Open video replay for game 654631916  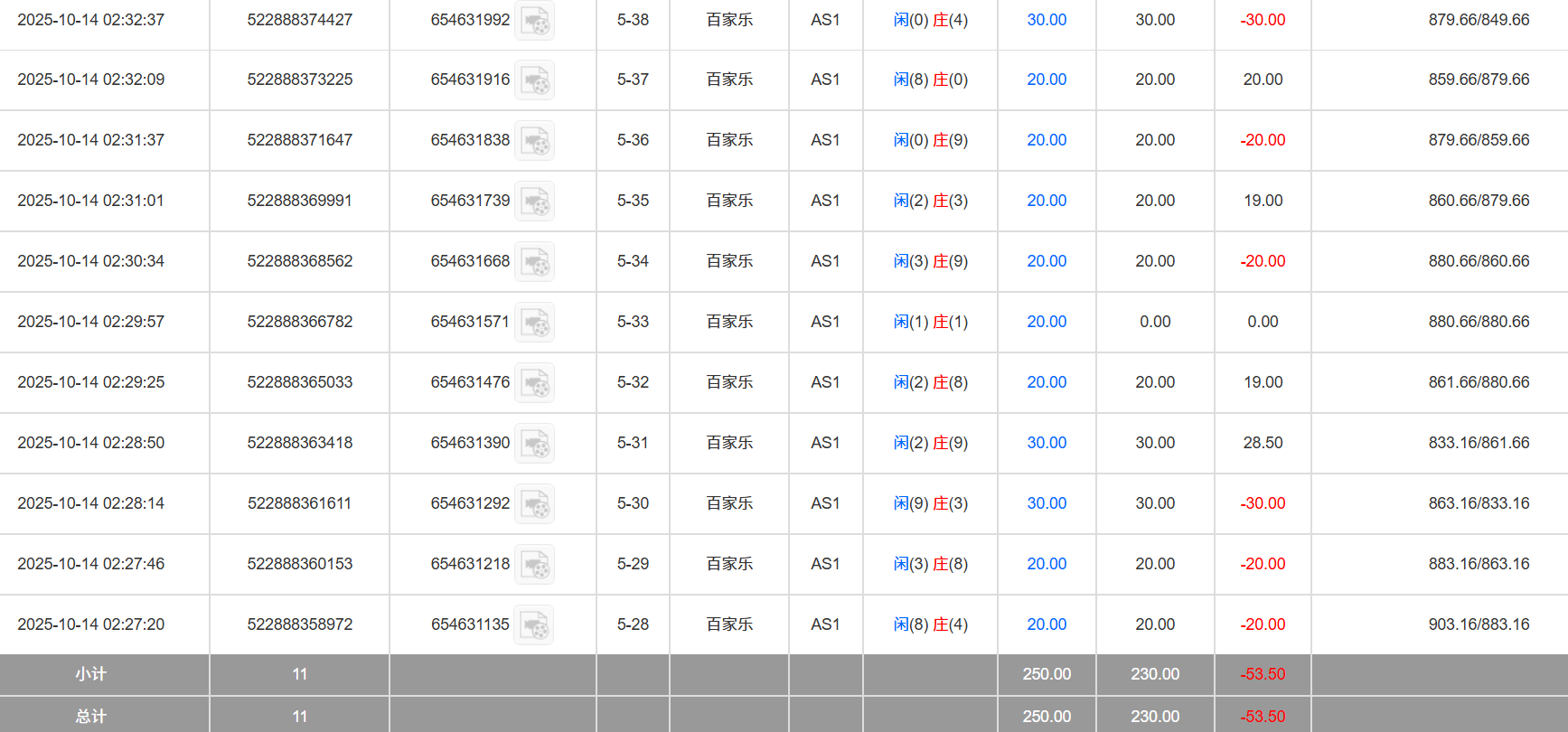(535, 80)
